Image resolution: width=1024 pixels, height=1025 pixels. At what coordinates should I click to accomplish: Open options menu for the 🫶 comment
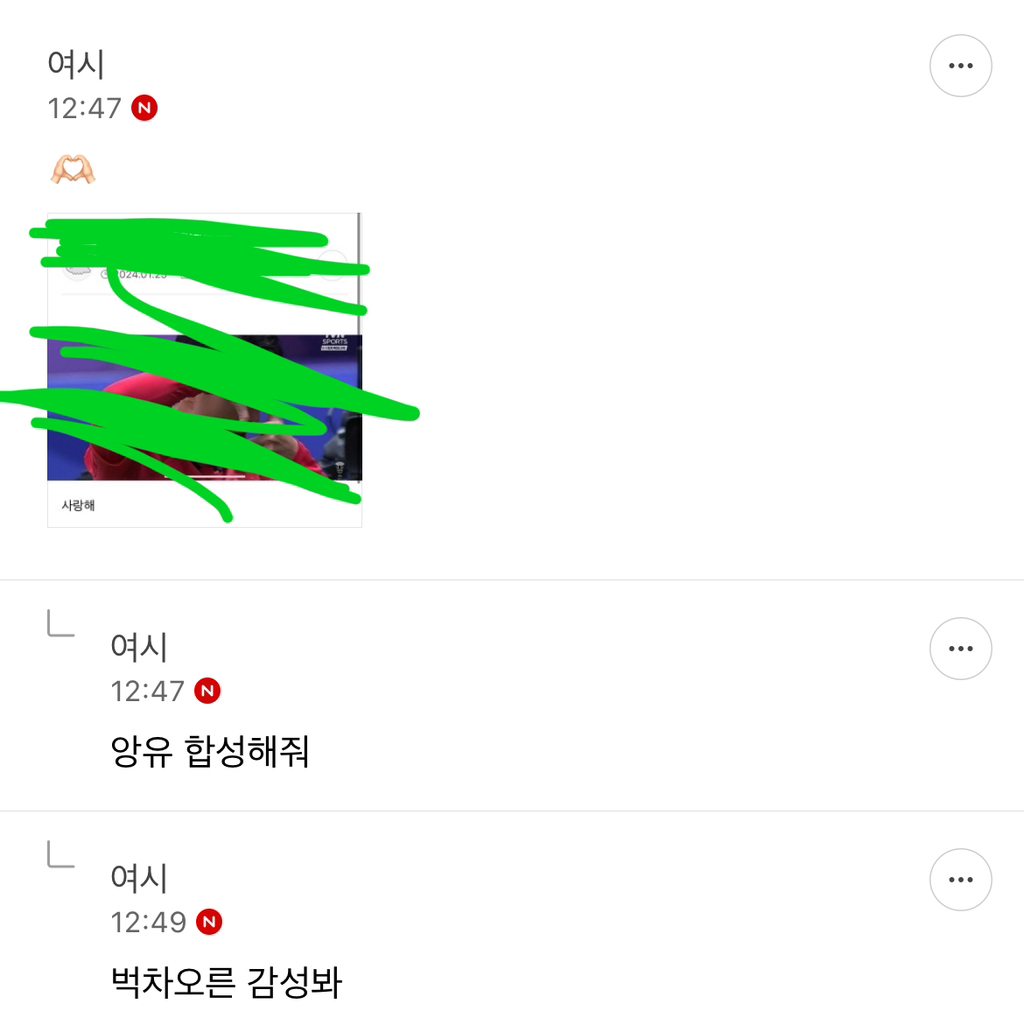(x=960, y=66)
